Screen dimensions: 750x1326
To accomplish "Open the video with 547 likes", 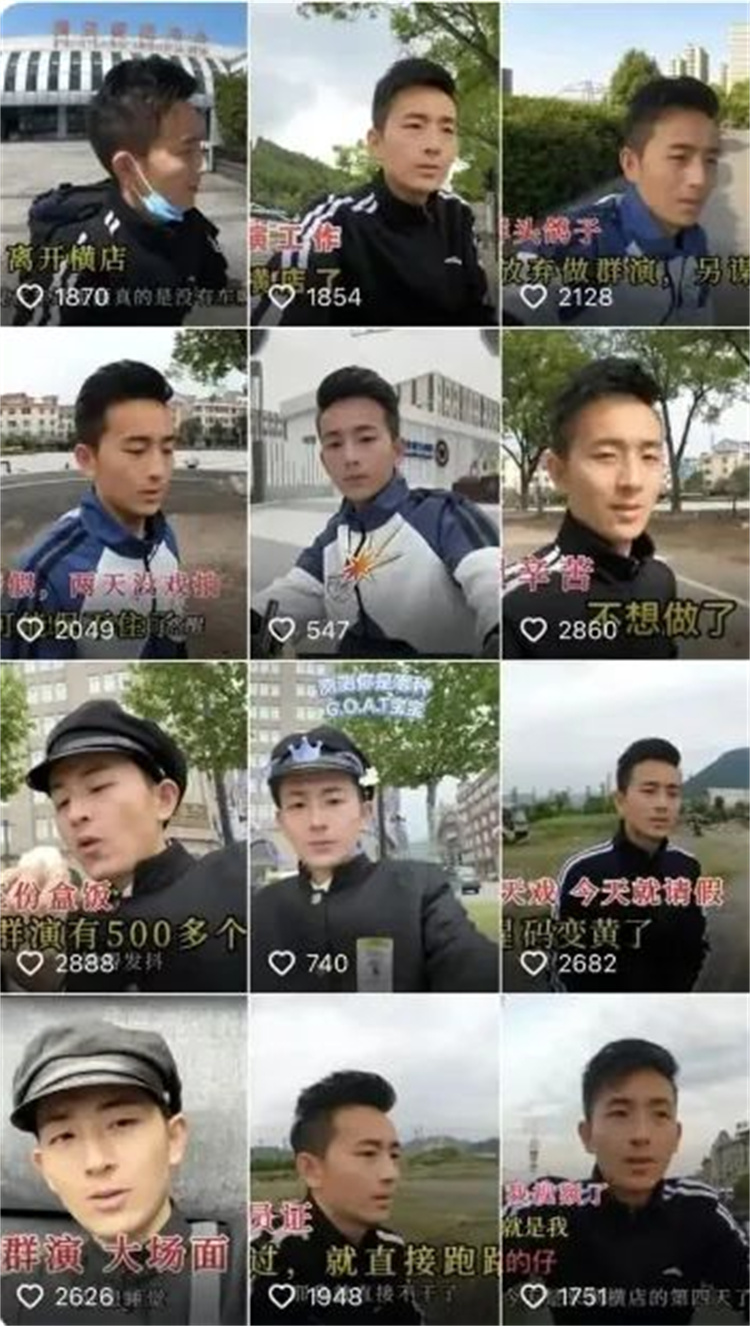I will [x=374, y=493].
